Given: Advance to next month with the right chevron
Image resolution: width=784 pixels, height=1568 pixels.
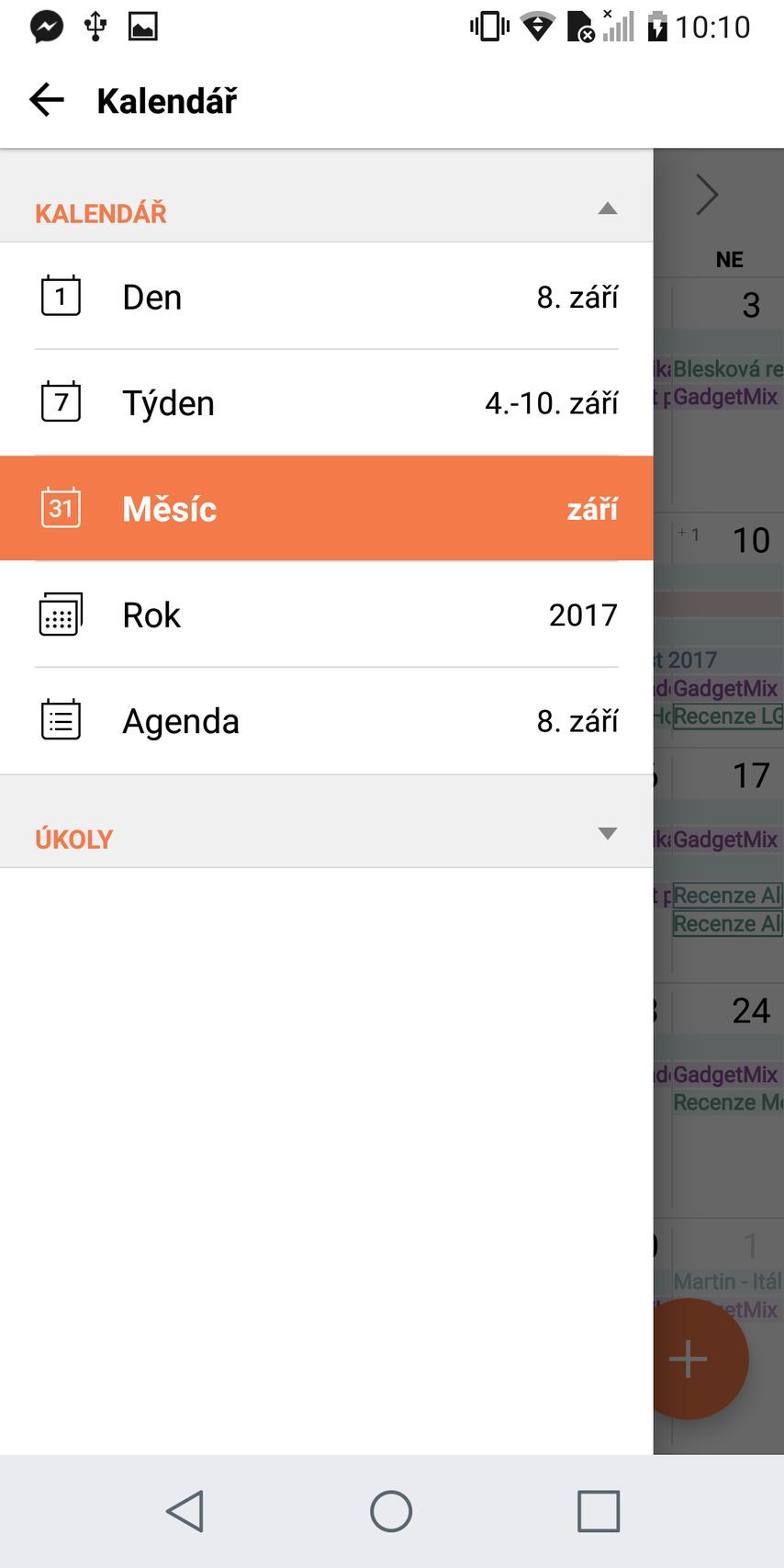Looking at the screenshot, I should point(707,194).
